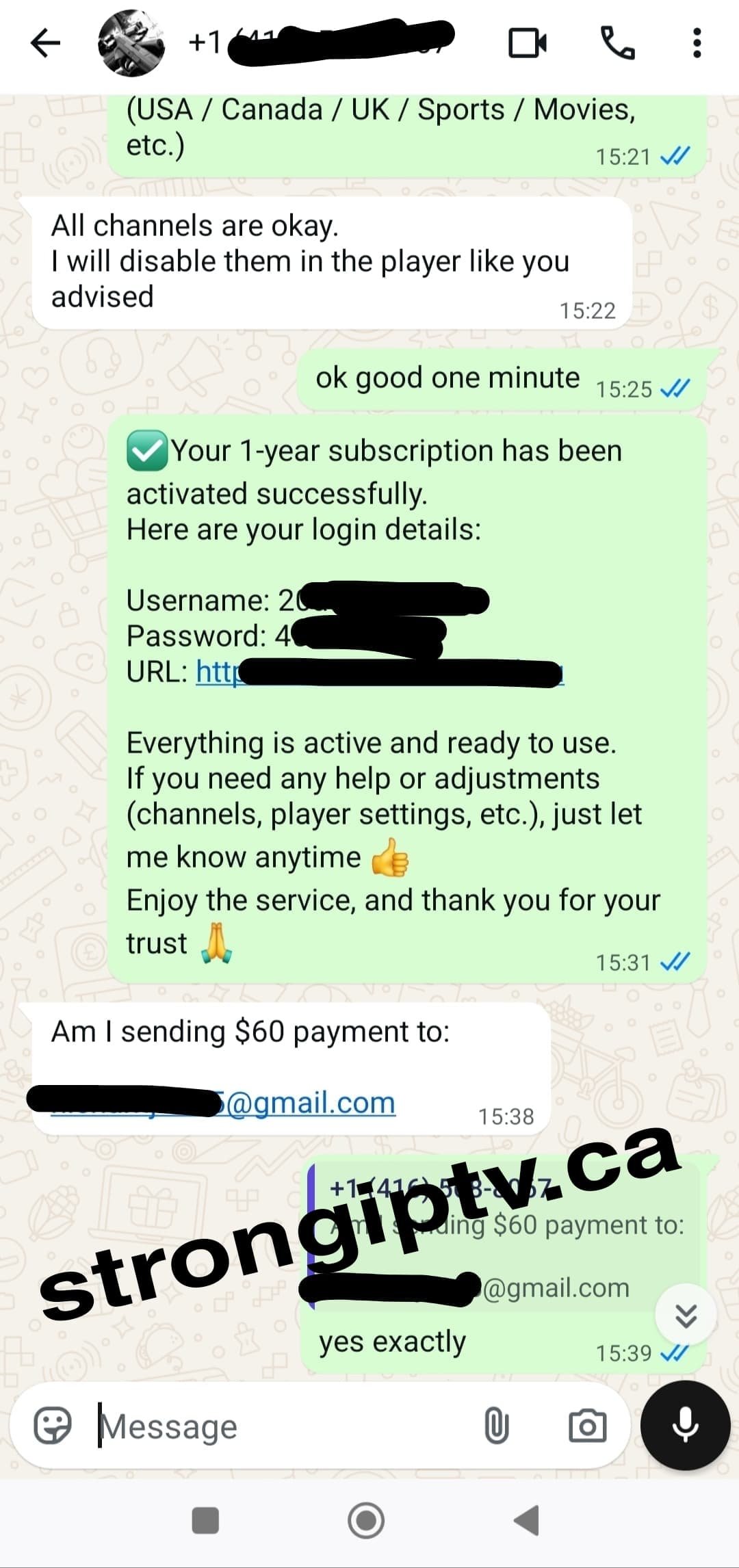Focus the Message text field
739x1568 pixels.
pos(274,1427)
